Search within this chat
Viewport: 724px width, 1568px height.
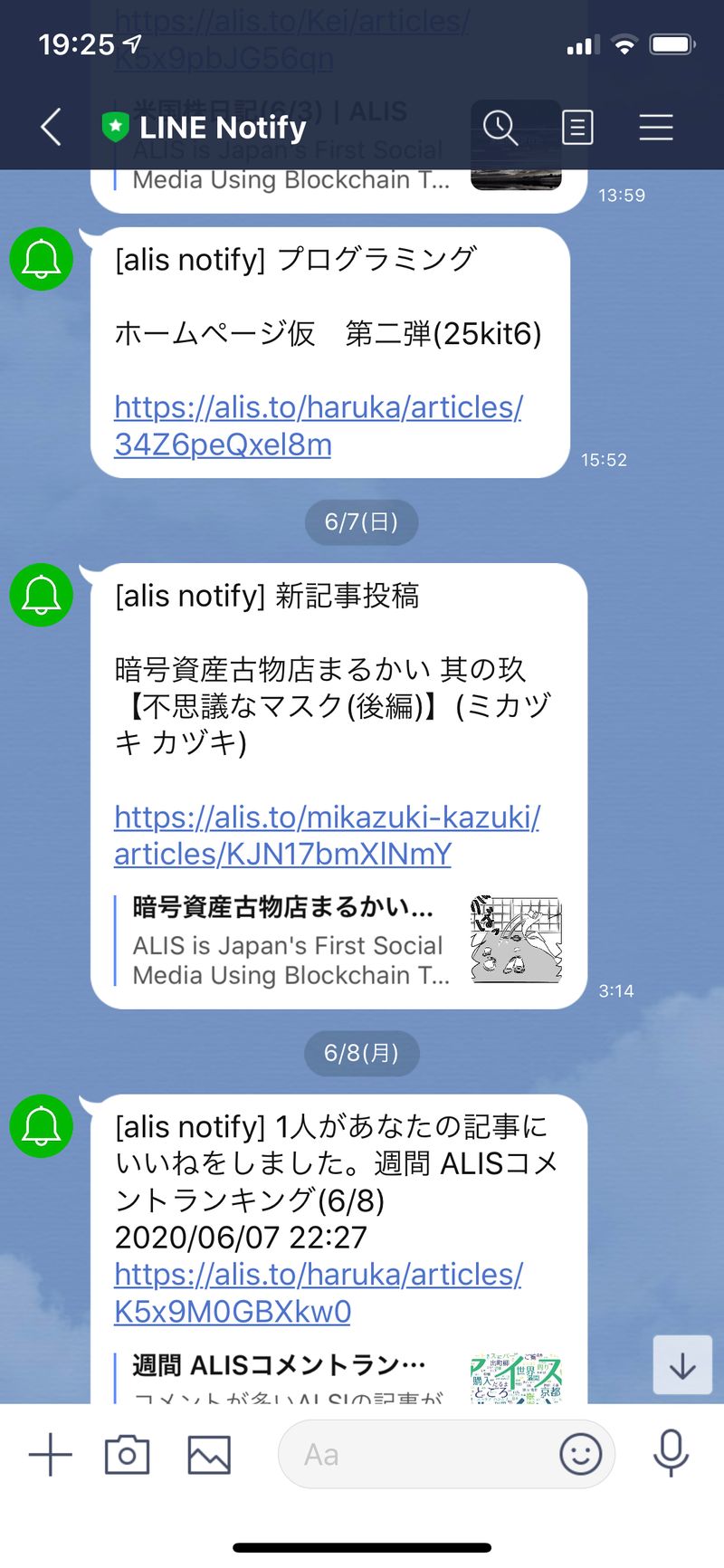coord(500,128)
